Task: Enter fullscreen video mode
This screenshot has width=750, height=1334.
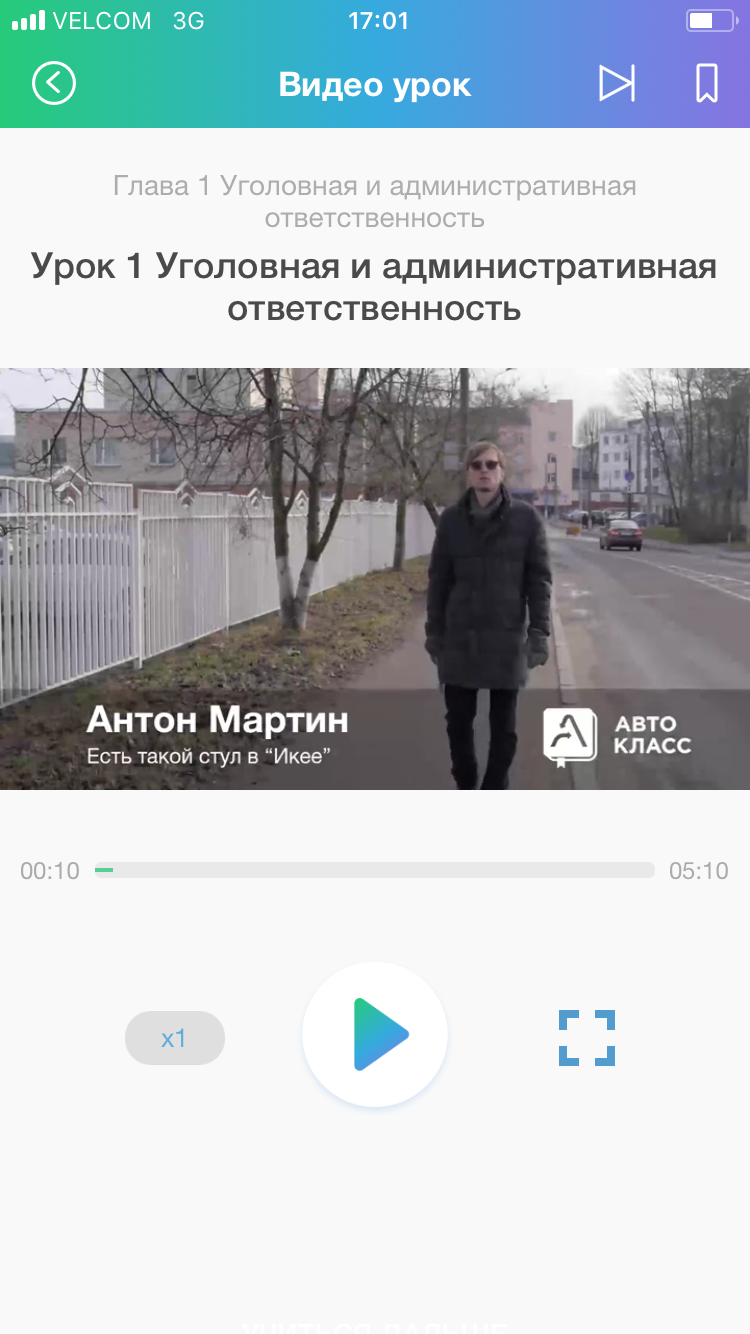Action: coord(587,1038)
